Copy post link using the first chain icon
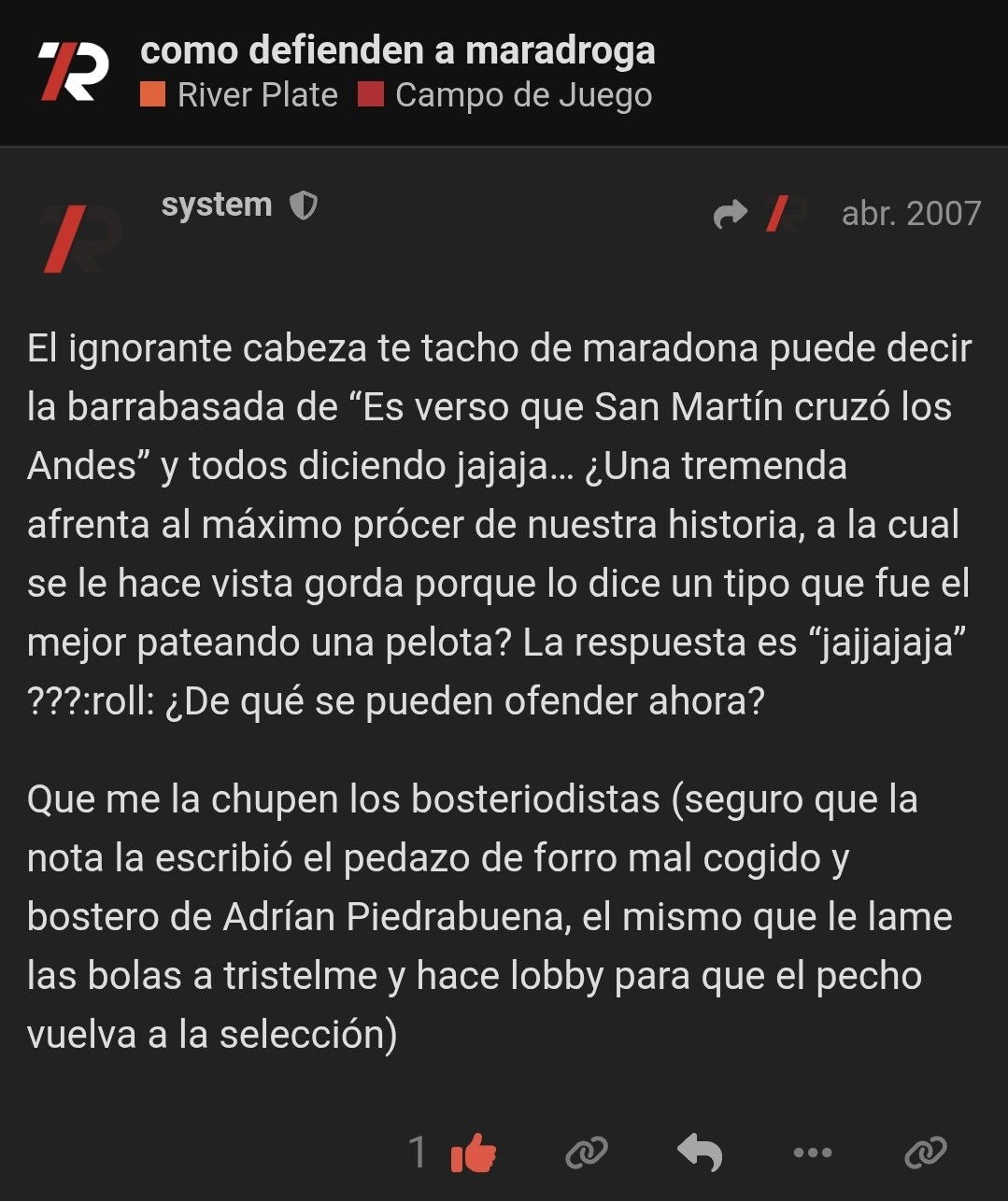Viewport: 1008px width, 1201px height. (x=587, y=1153)
